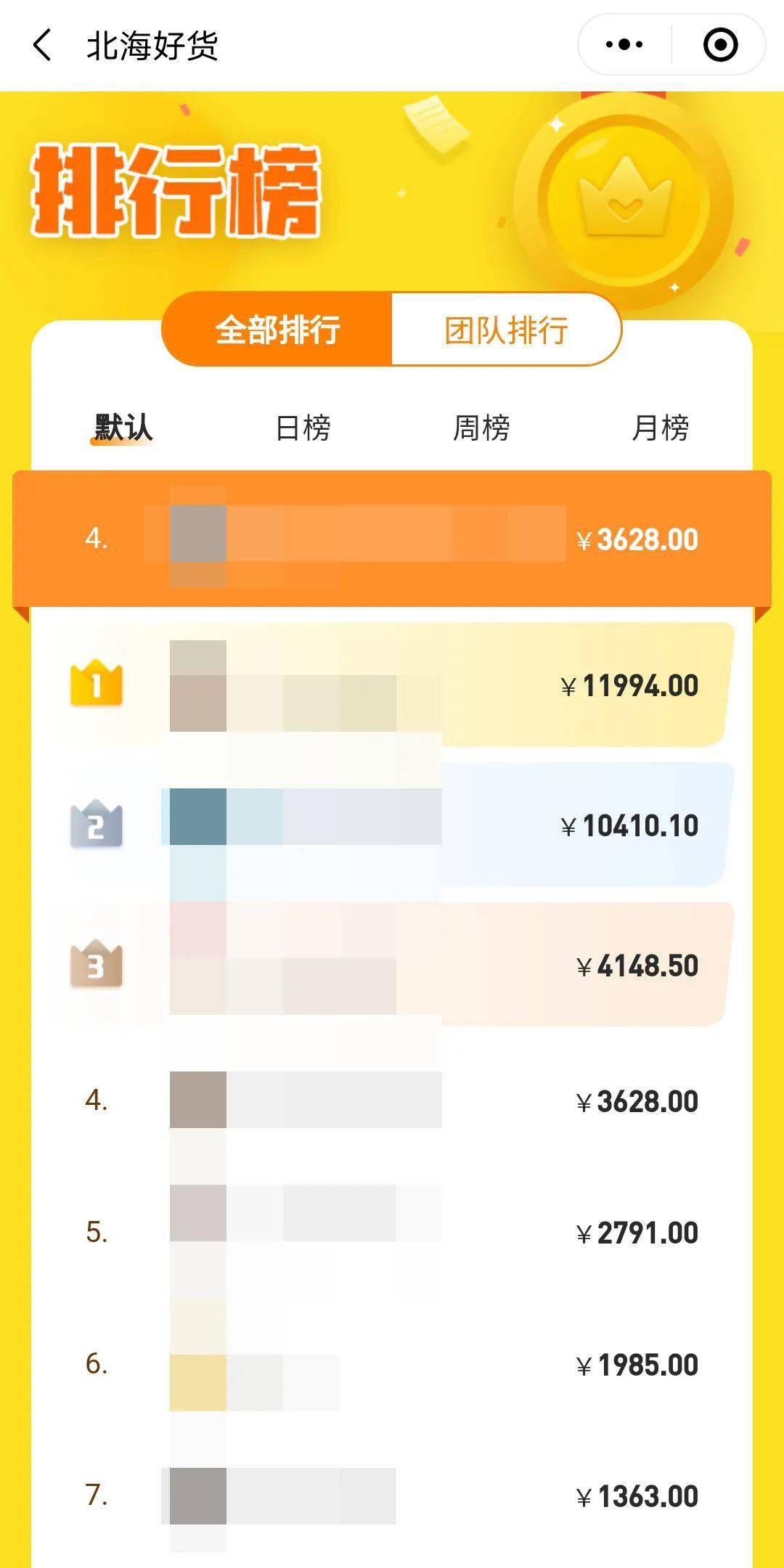Tap the circular minimize capsule button
Image resolution: width=784 pixels, height=1568 pixels.
coord(717,46)
